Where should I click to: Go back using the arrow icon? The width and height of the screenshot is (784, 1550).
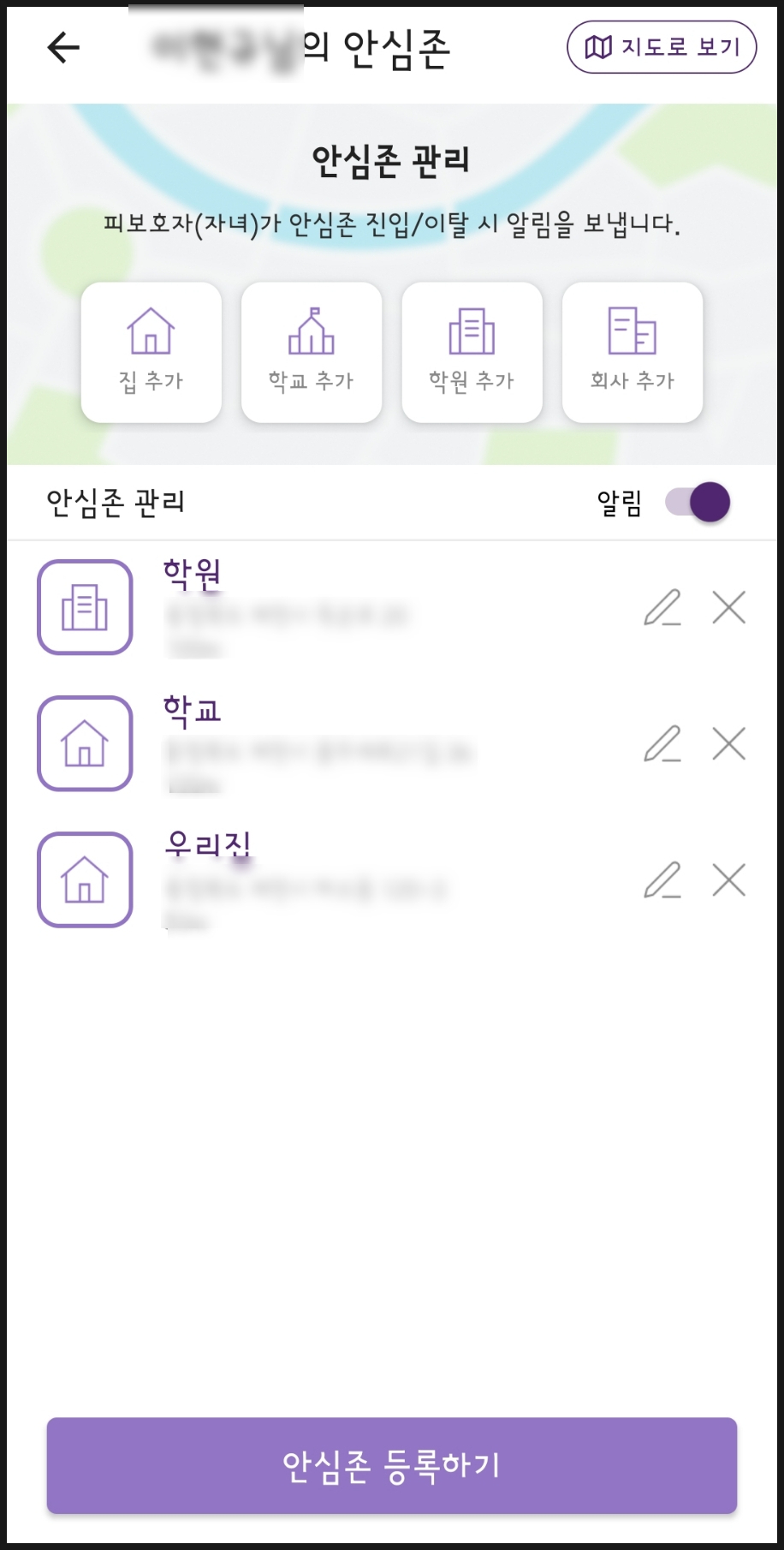(63, 47)
